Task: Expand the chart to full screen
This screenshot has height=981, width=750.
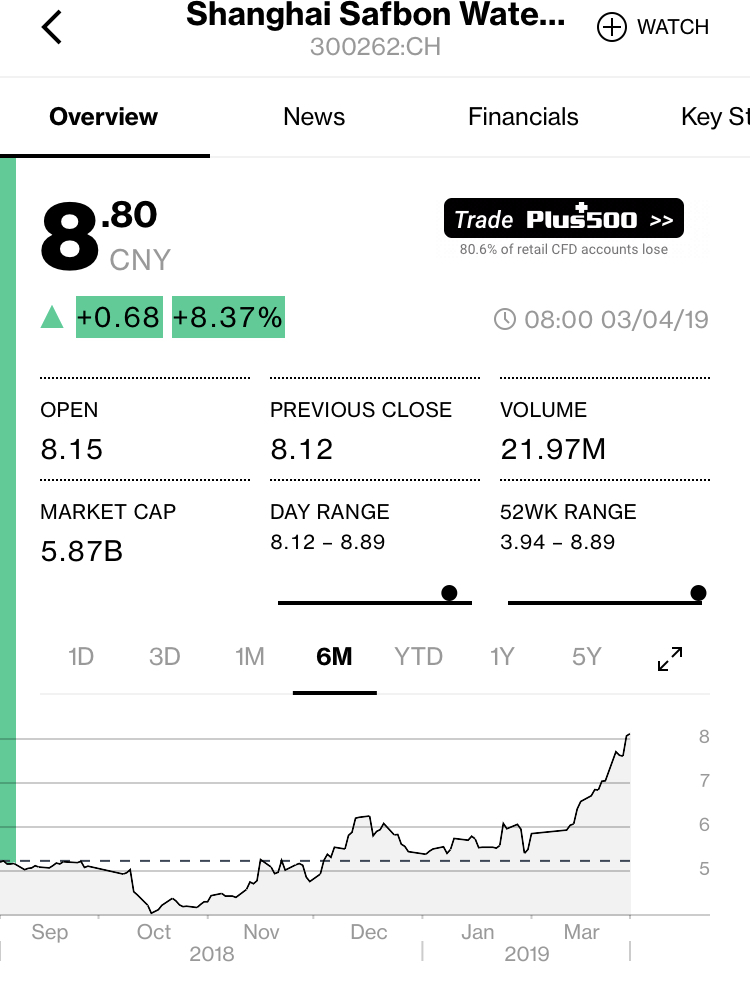Action: pyautogui.click(x=669, y=658)
